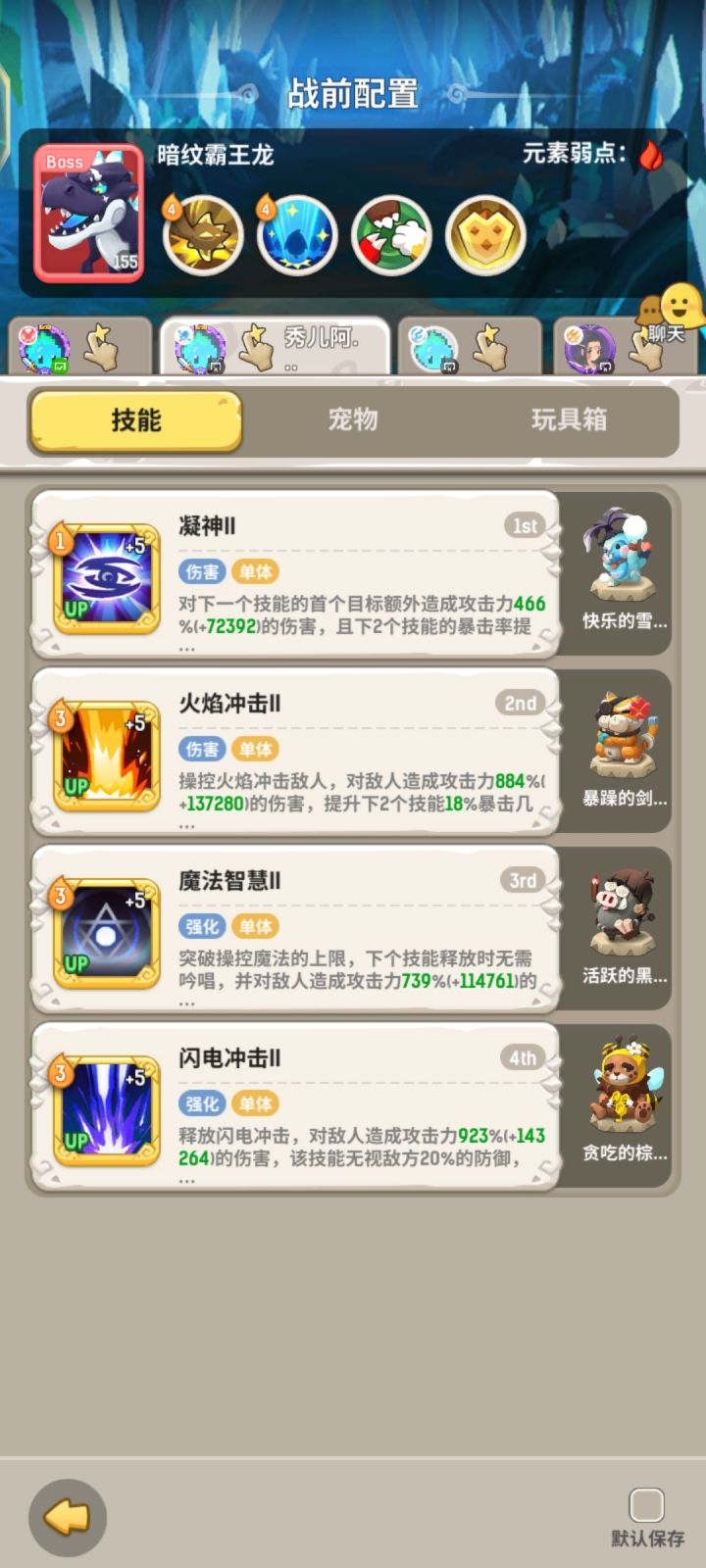706x1568 pixels.
Task: Click the 暗纹霸王龙 boss portrait
Action: coord(88,211)
